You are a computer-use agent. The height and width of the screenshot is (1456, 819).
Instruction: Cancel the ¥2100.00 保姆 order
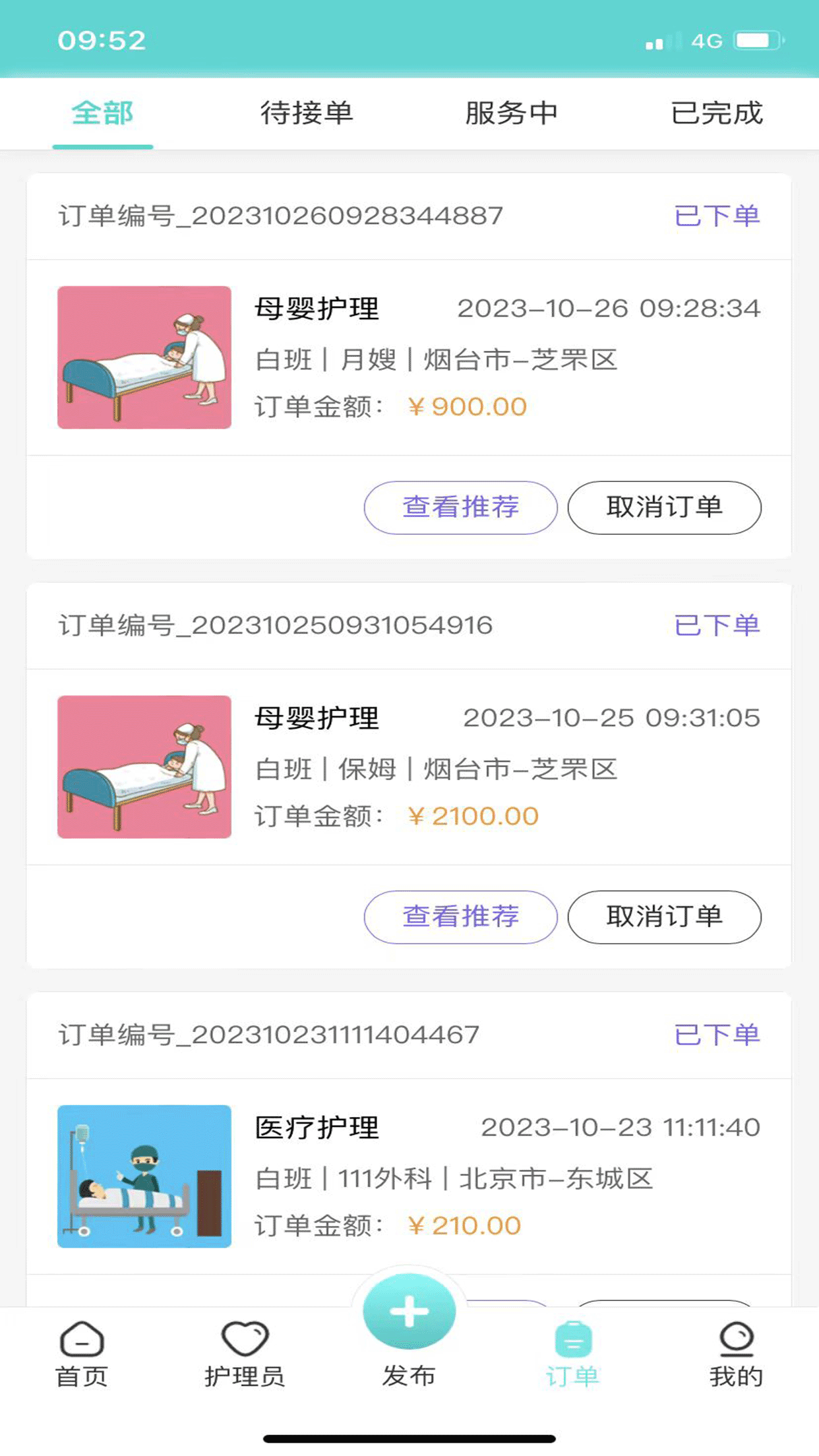[664, 917]
